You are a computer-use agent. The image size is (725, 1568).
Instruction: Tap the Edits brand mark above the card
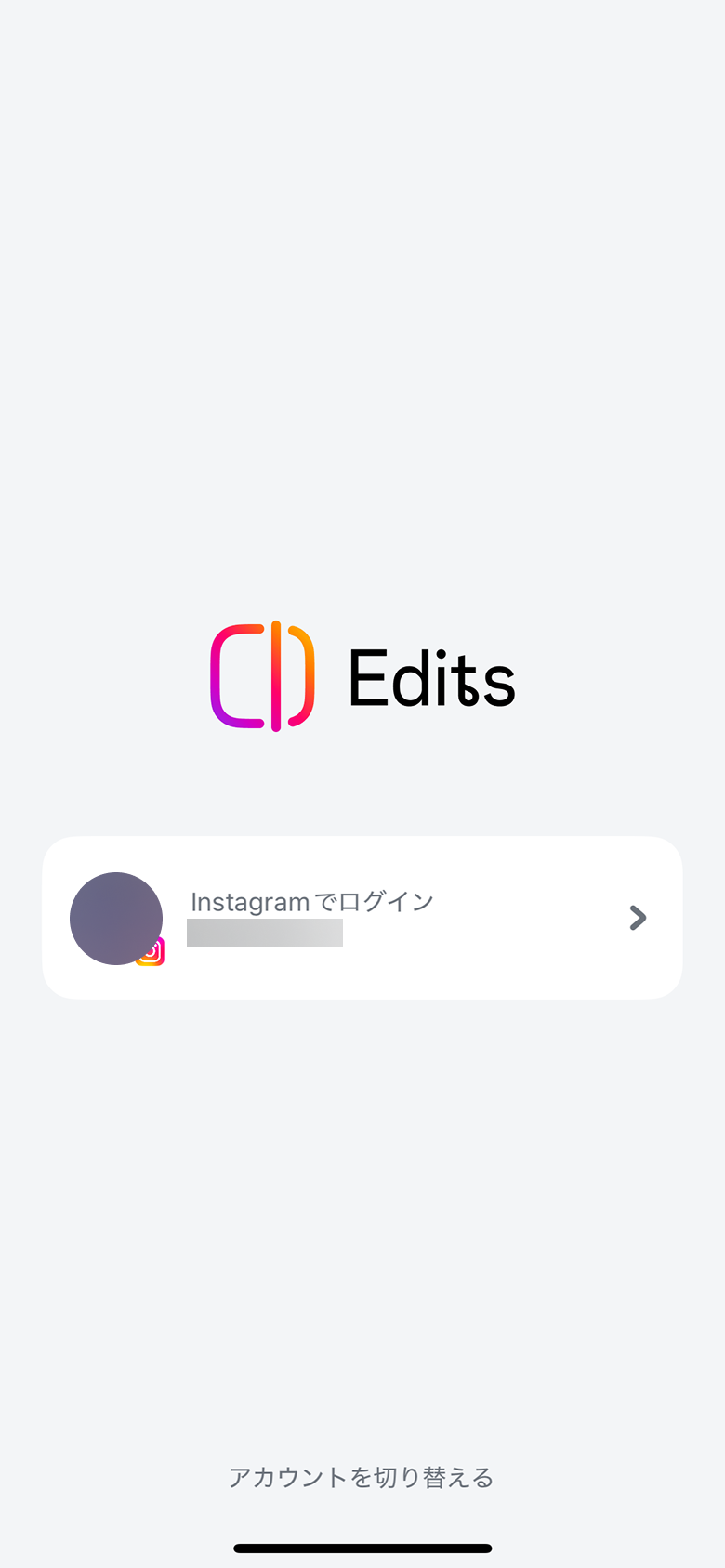(264, 675)
